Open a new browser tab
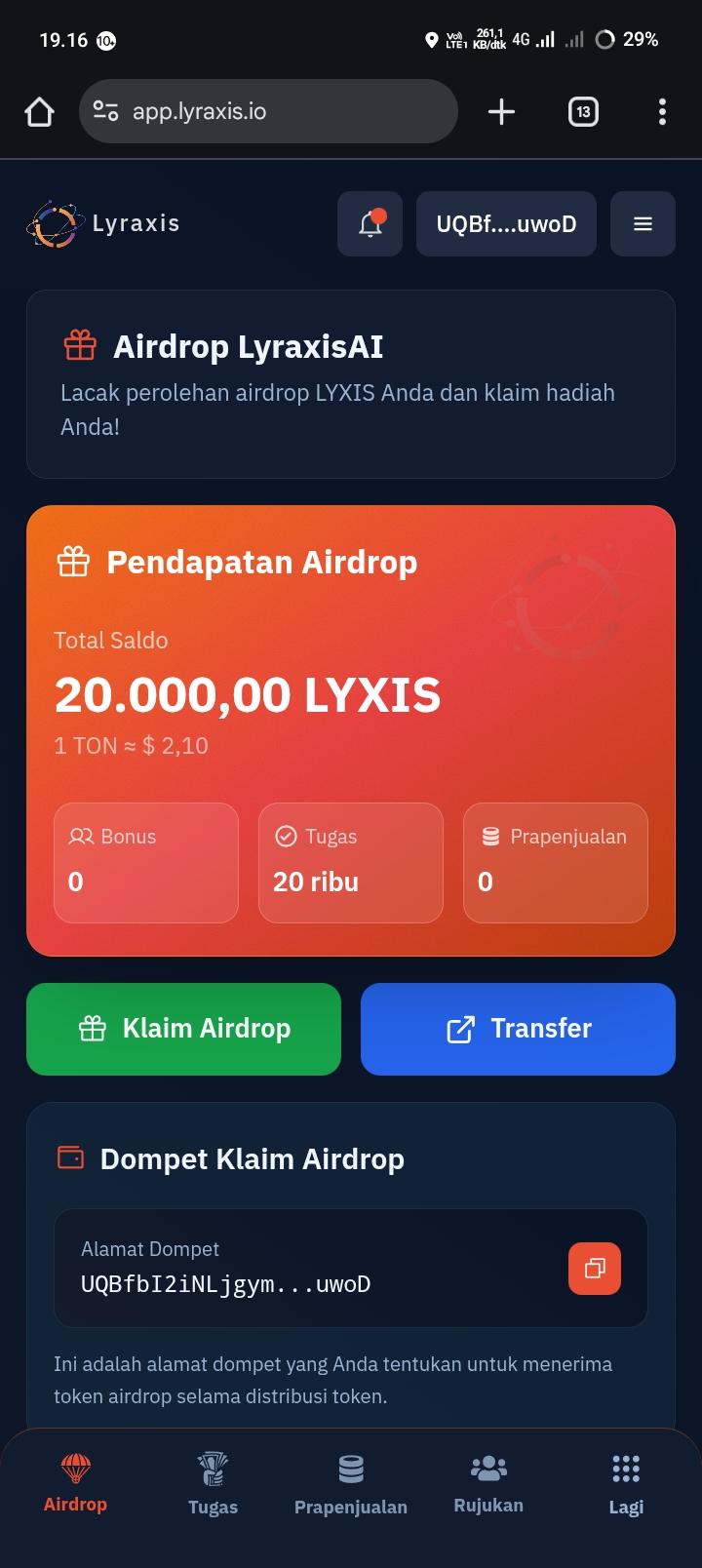 pos(501,112)
